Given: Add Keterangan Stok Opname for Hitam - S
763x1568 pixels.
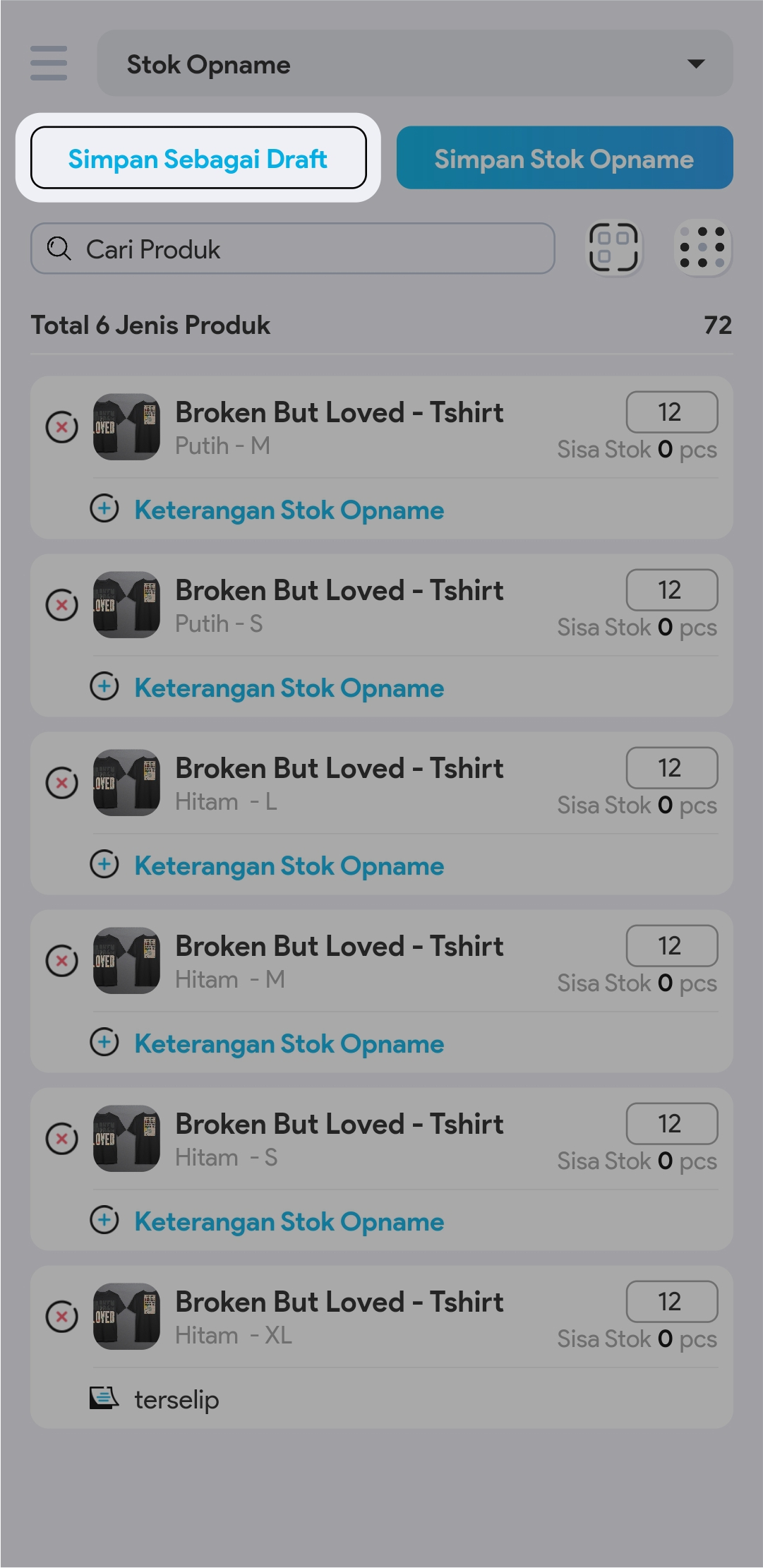Looking at the screenshot, I should tap(289, 1221).
